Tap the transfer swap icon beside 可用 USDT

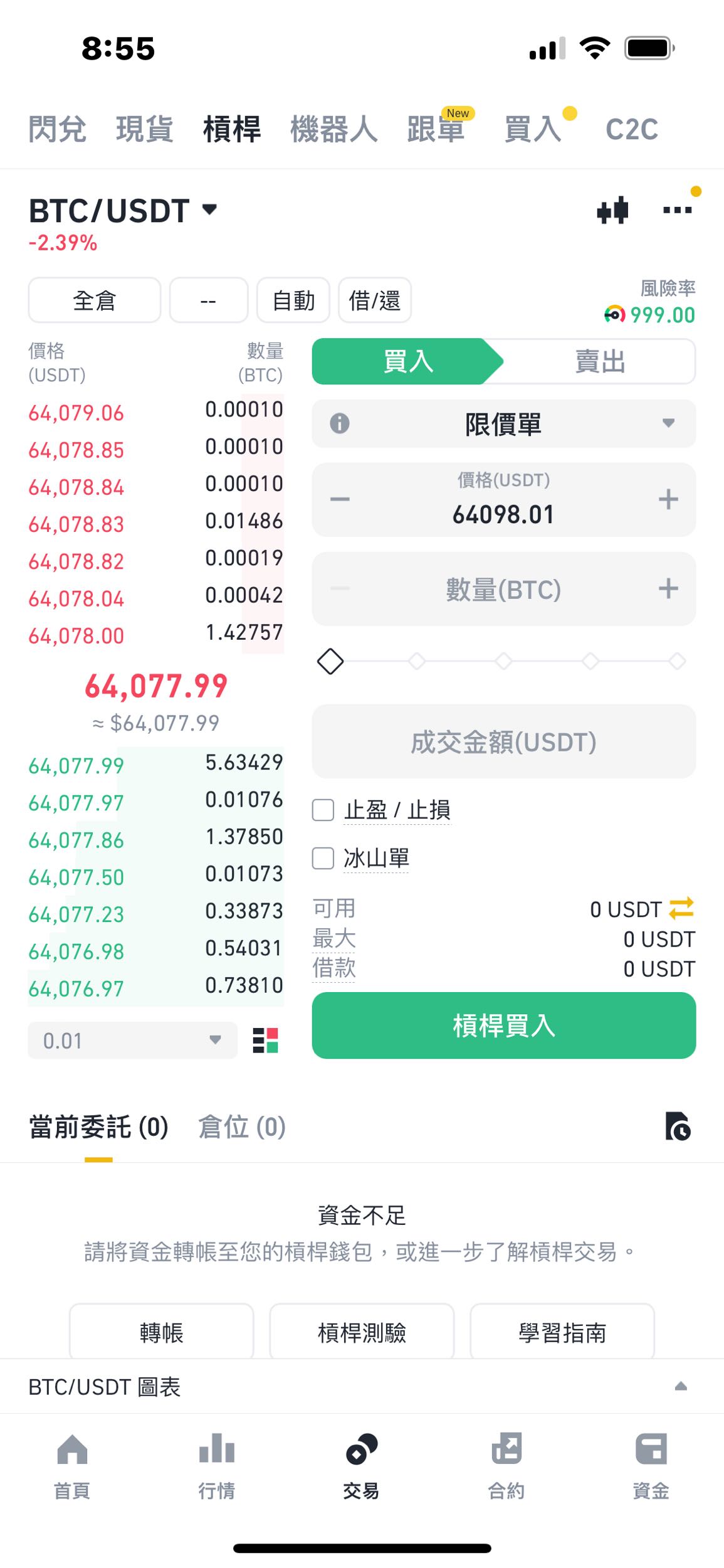(681, 909)
